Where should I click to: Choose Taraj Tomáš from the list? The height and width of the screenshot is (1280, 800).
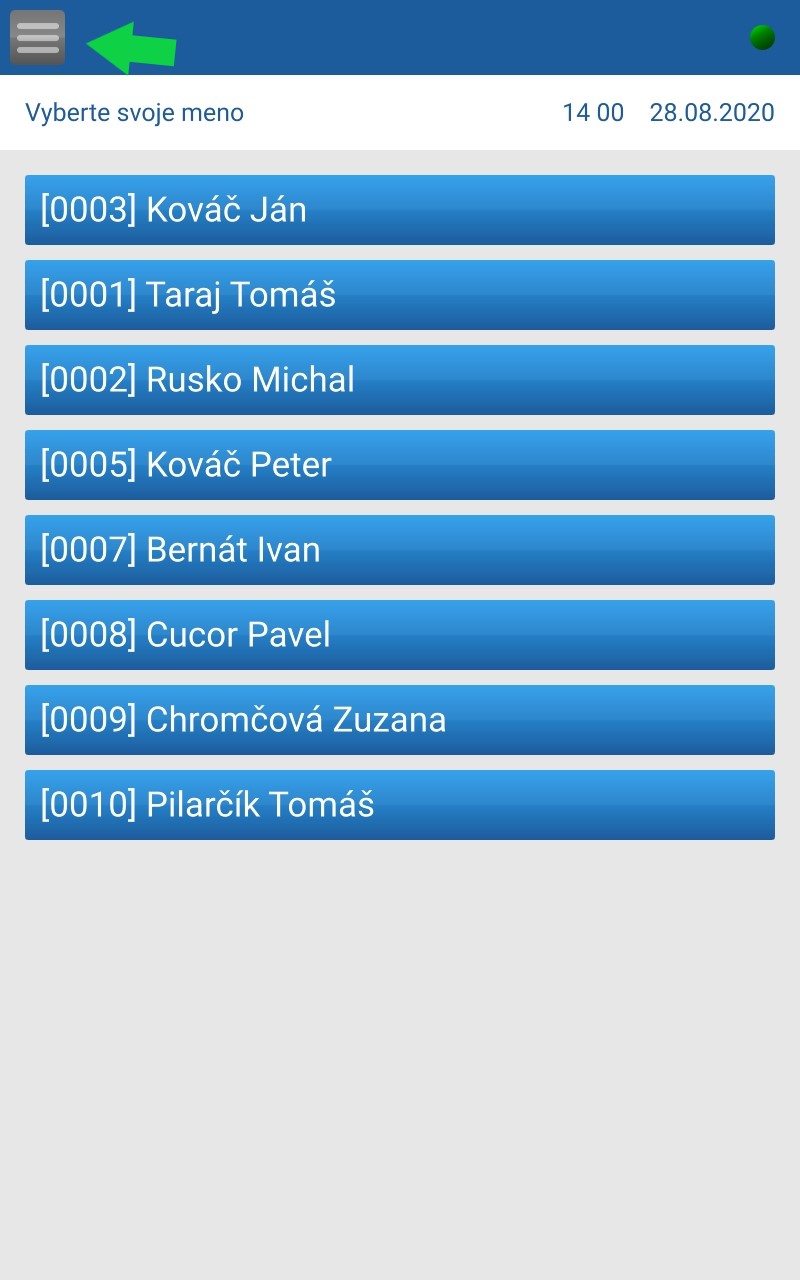[x=400, y=295]
